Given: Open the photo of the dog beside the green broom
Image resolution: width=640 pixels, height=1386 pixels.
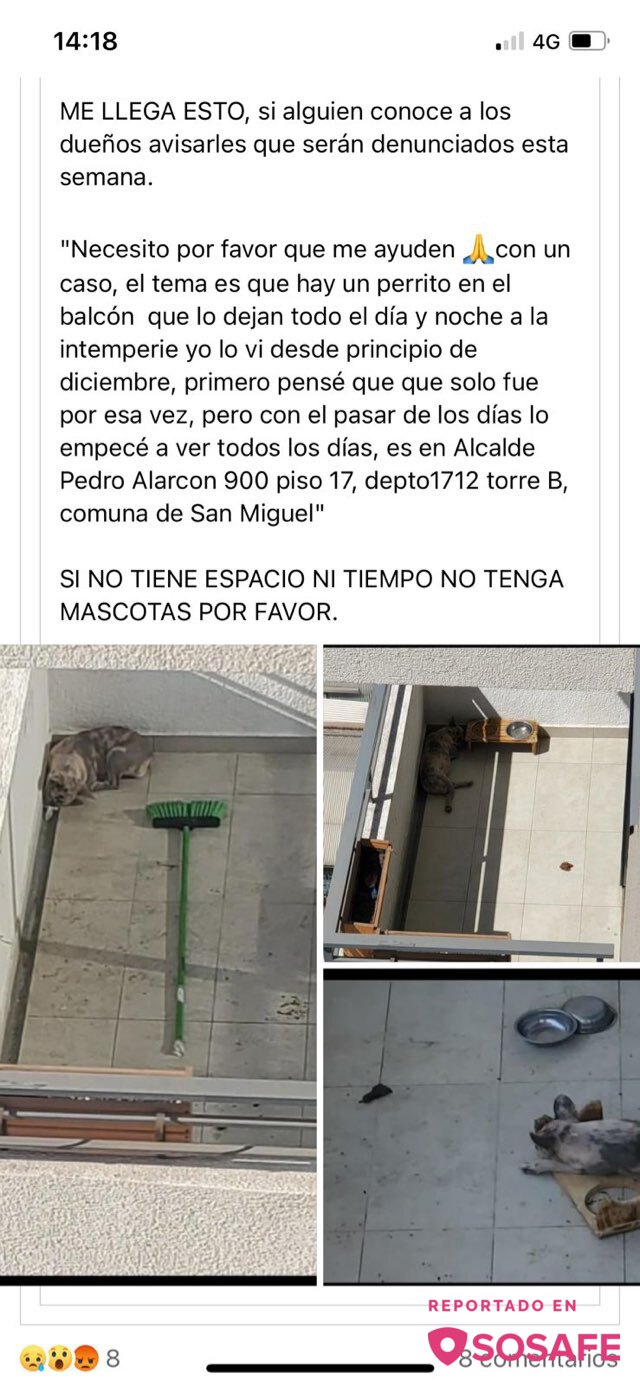Looking at the screenshot, I should (158, 960).
